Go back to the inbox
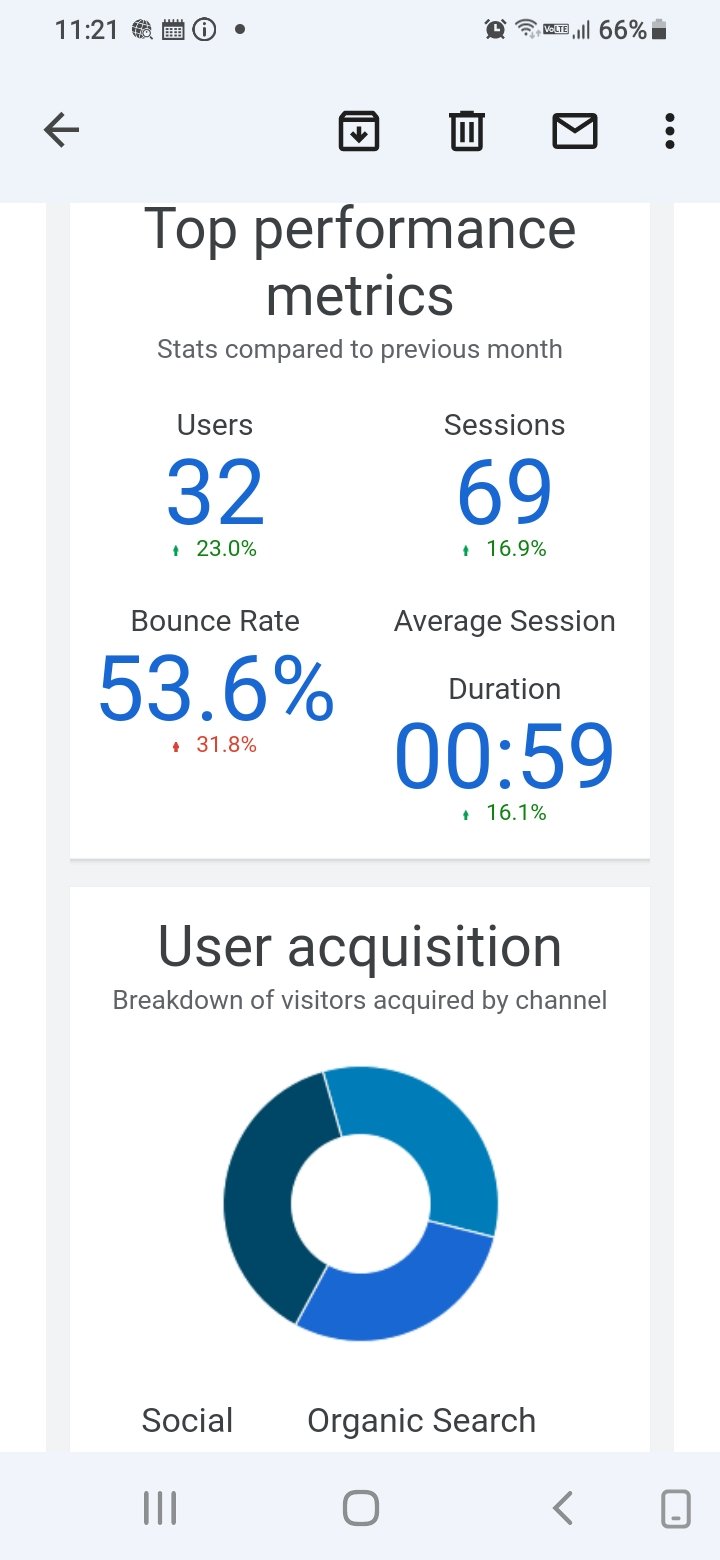The image size is (720, 1560). tap(61, 130)
